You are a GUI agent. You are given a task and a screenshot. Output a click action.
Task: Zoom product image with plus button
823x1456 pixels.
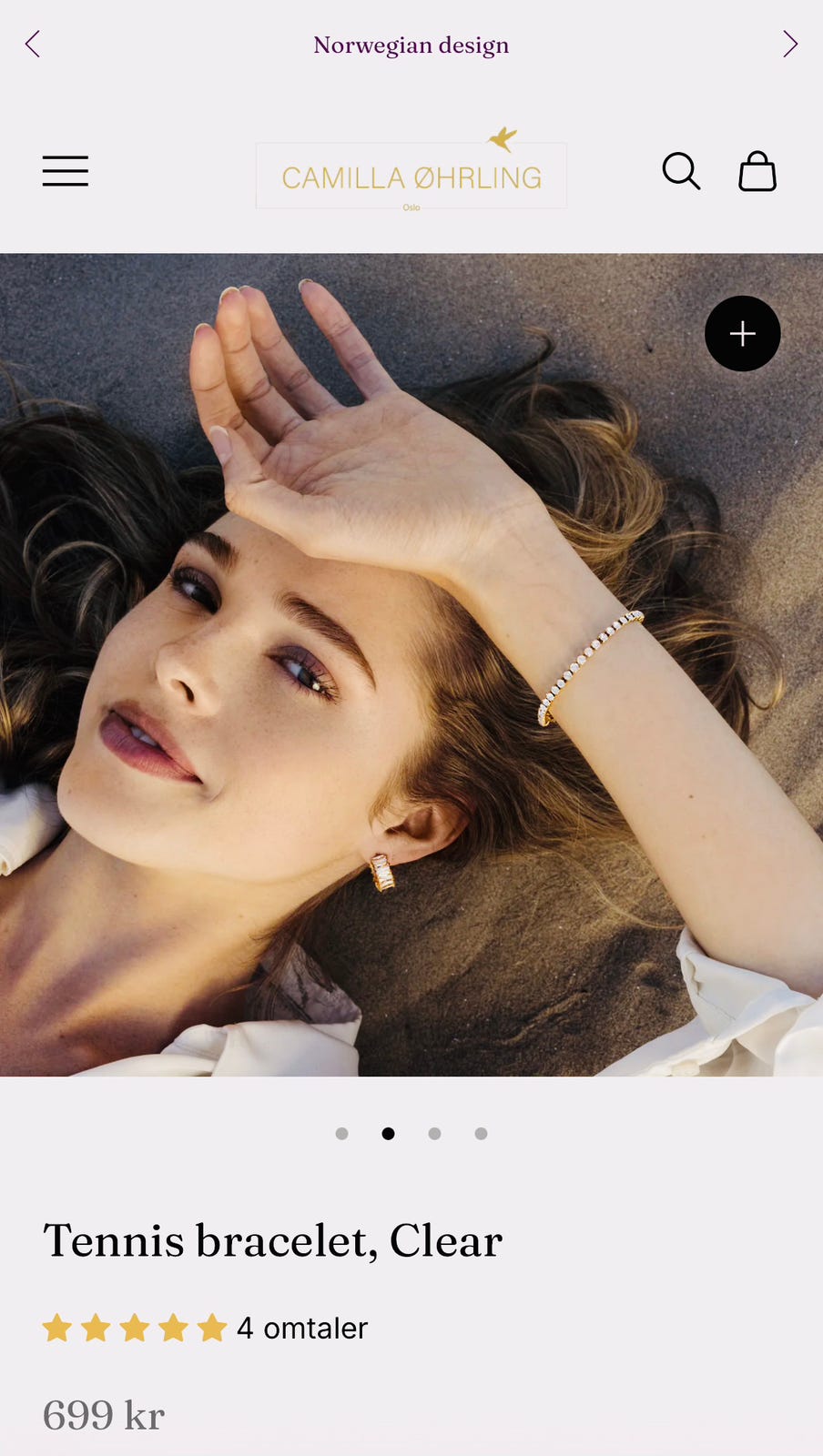(742, 334)
